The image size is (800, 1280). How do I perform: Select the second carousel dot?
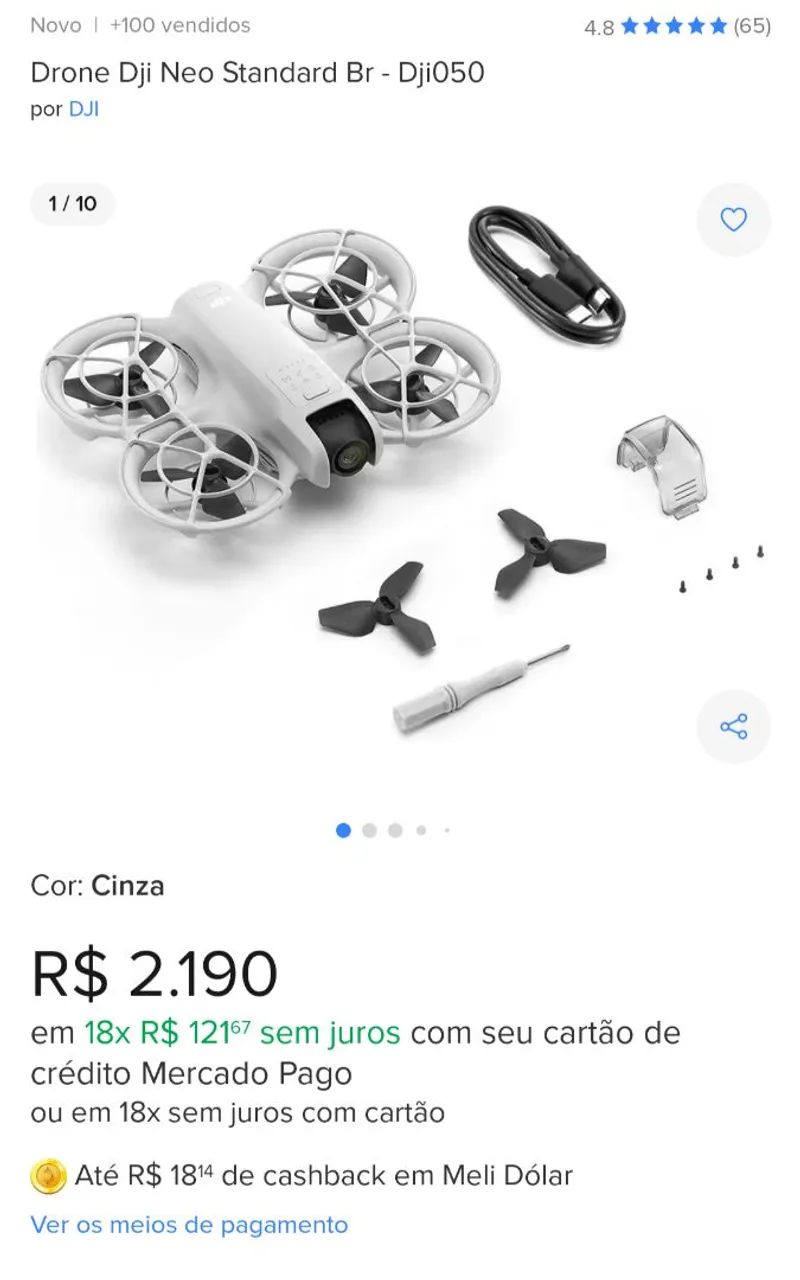pyautogui.click(x=372, y=830)
